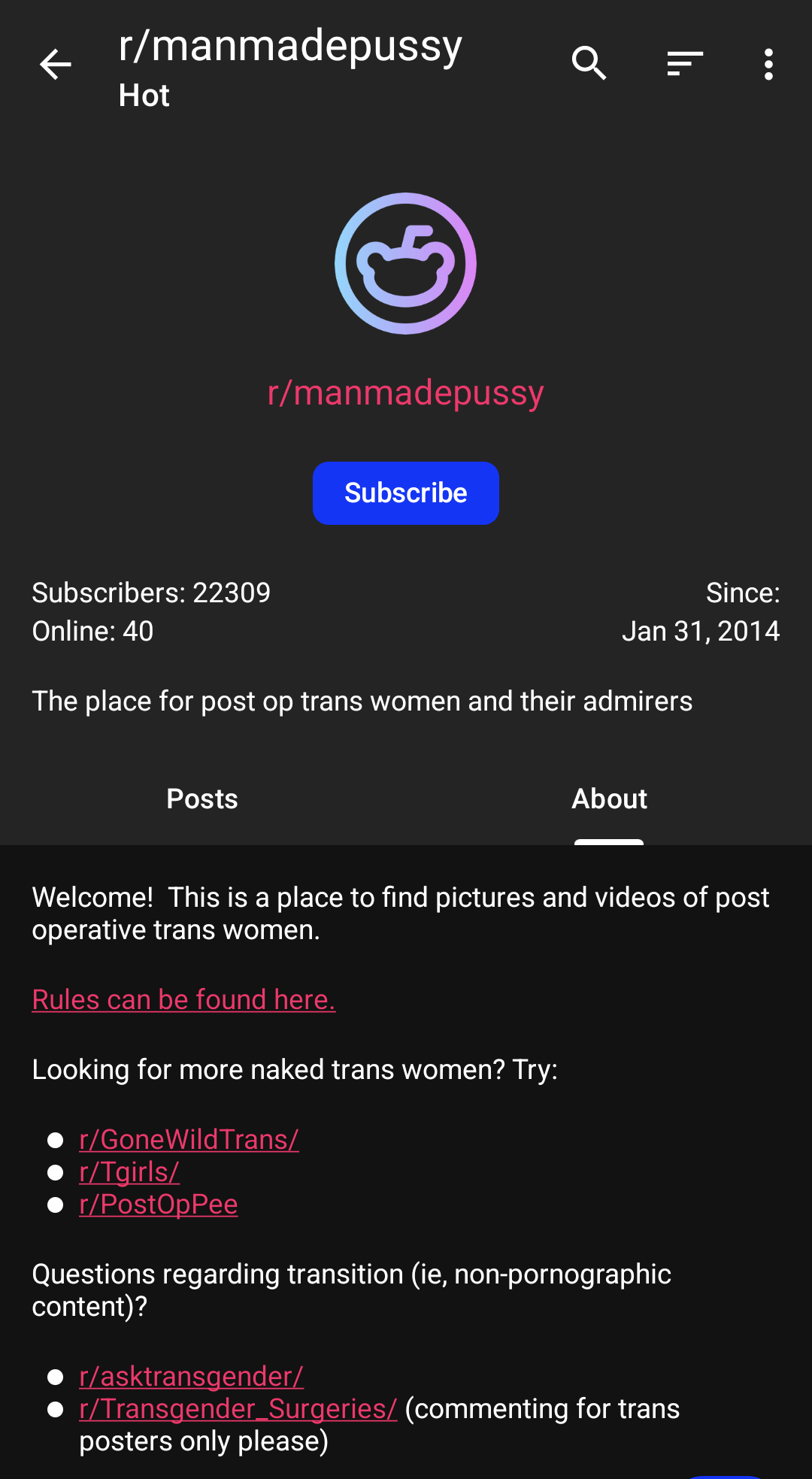The height and width of the screenshot is (1479, 812).
Task: Open the 'Rules can be found here' link
Action: coord(183,1000)
